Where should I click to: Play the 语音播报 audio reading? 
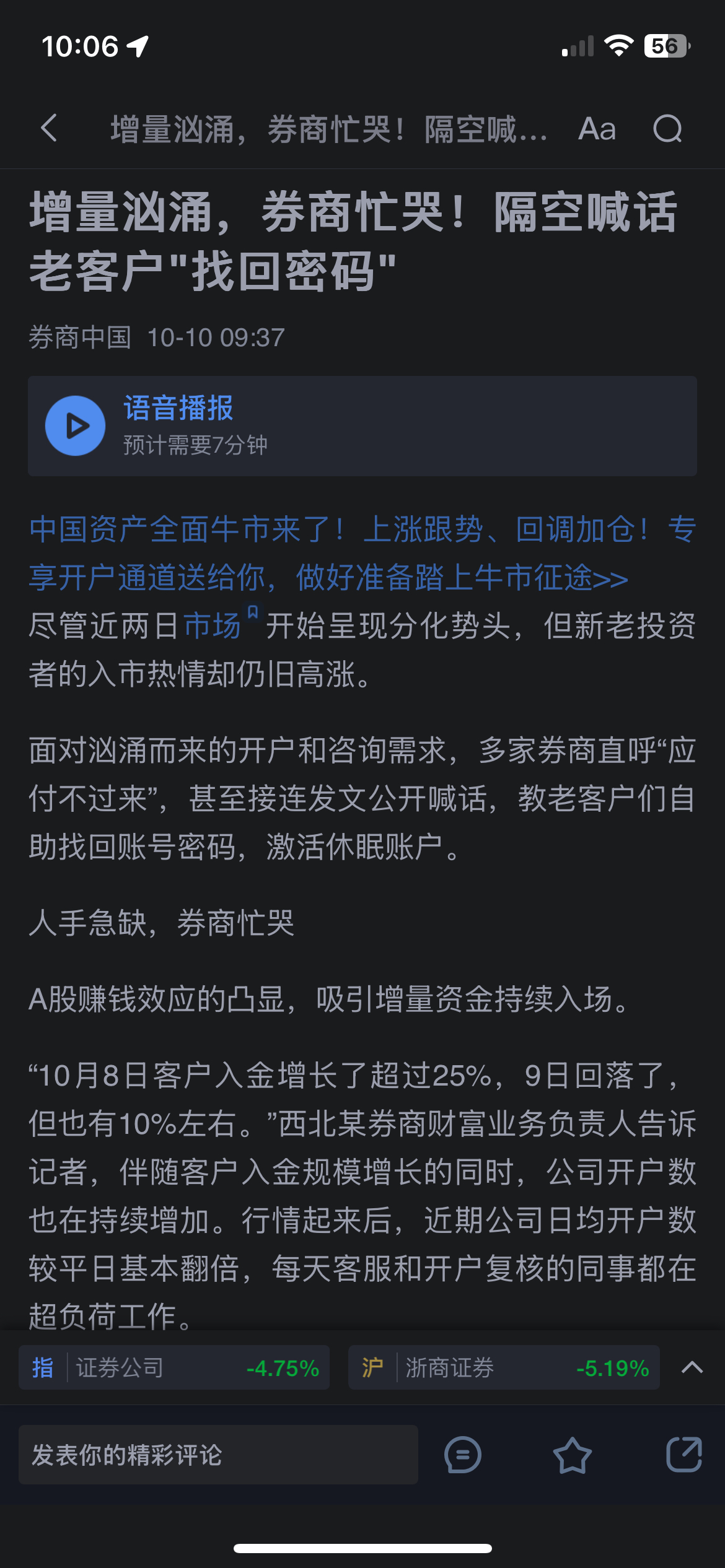pos(76,426)
